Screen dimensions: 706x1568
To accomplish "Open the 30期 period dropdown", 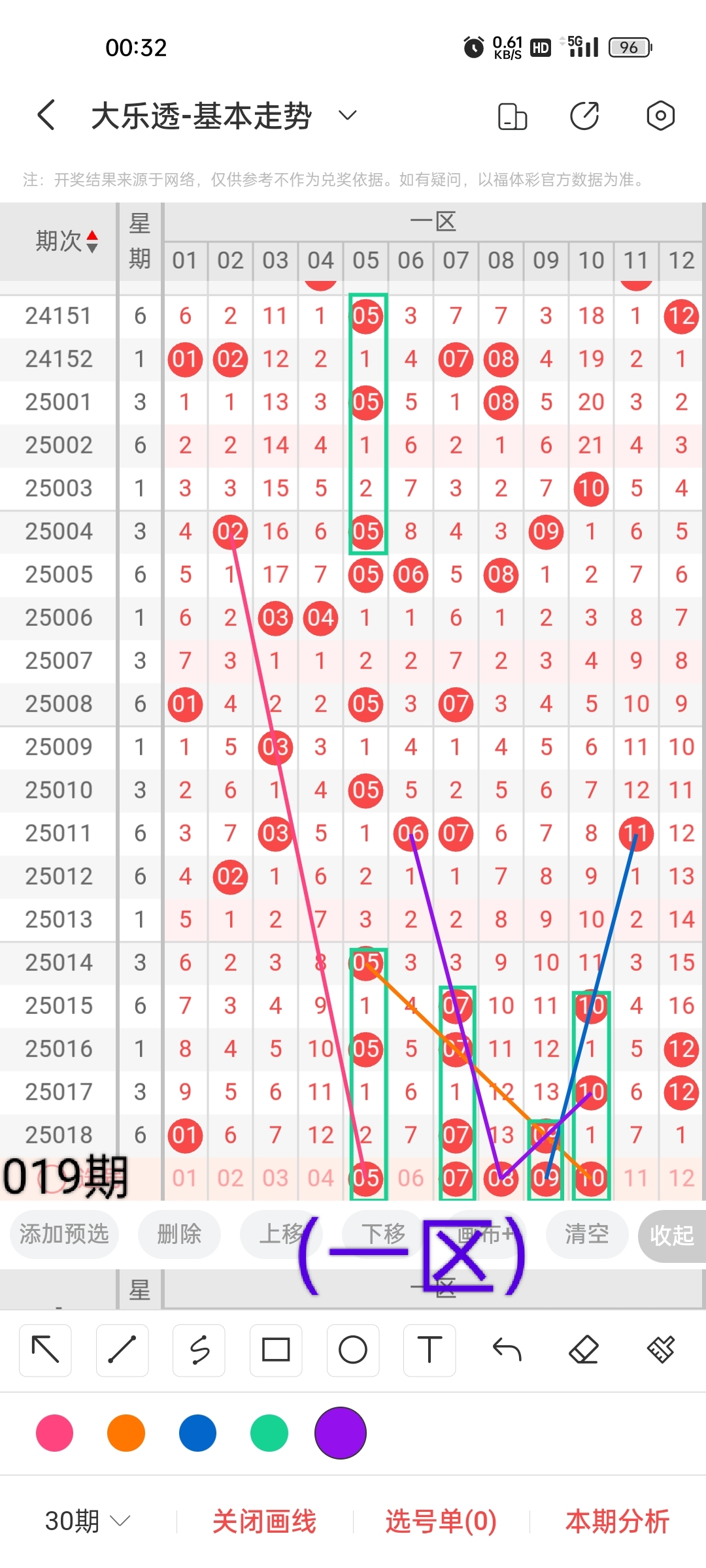I will click(88, 1521).
